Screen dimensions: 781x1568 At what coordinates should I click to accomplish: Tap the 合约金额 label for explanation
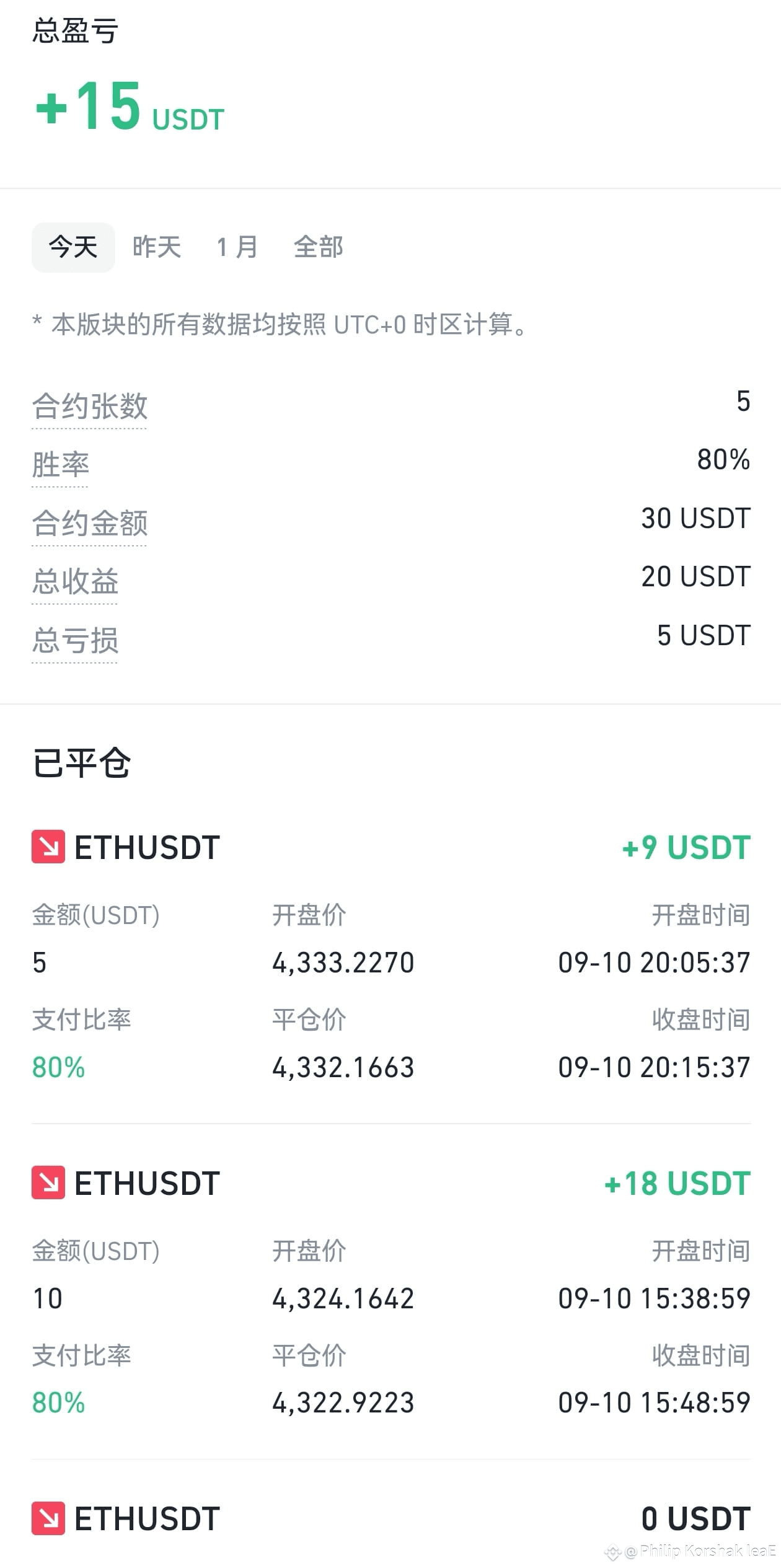pyautogui.click(x=89, y=523)
